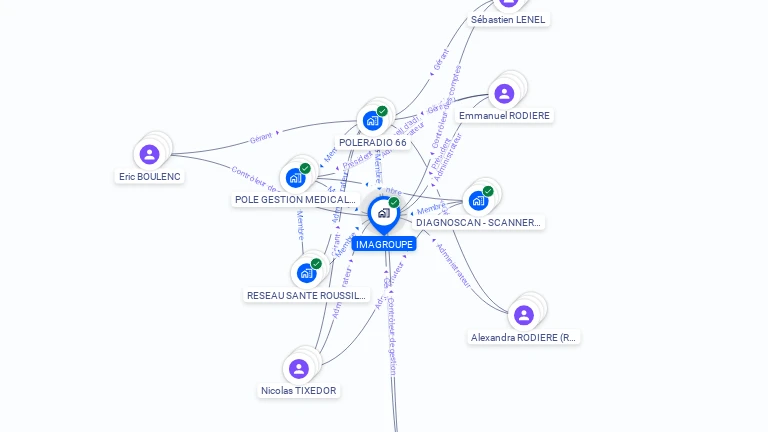Screen dimensions: 768x432
Task: Select Alexandra RODIERE person node
Action: point(524,316)
